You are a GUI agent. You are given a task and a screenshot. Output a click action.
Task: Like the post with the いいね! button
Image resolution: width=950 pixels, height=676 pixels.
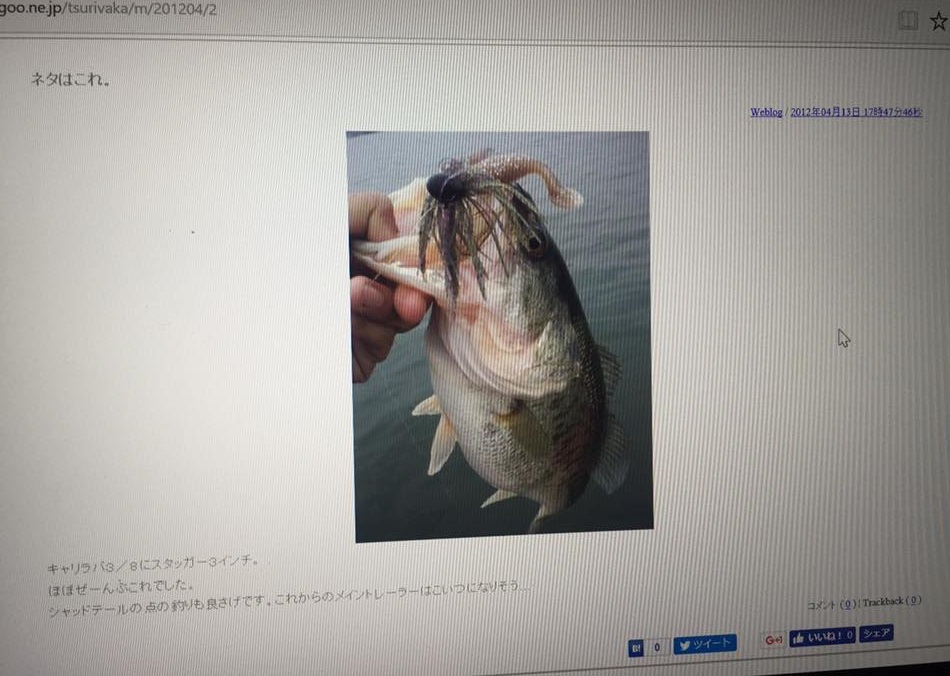(822, 636)
